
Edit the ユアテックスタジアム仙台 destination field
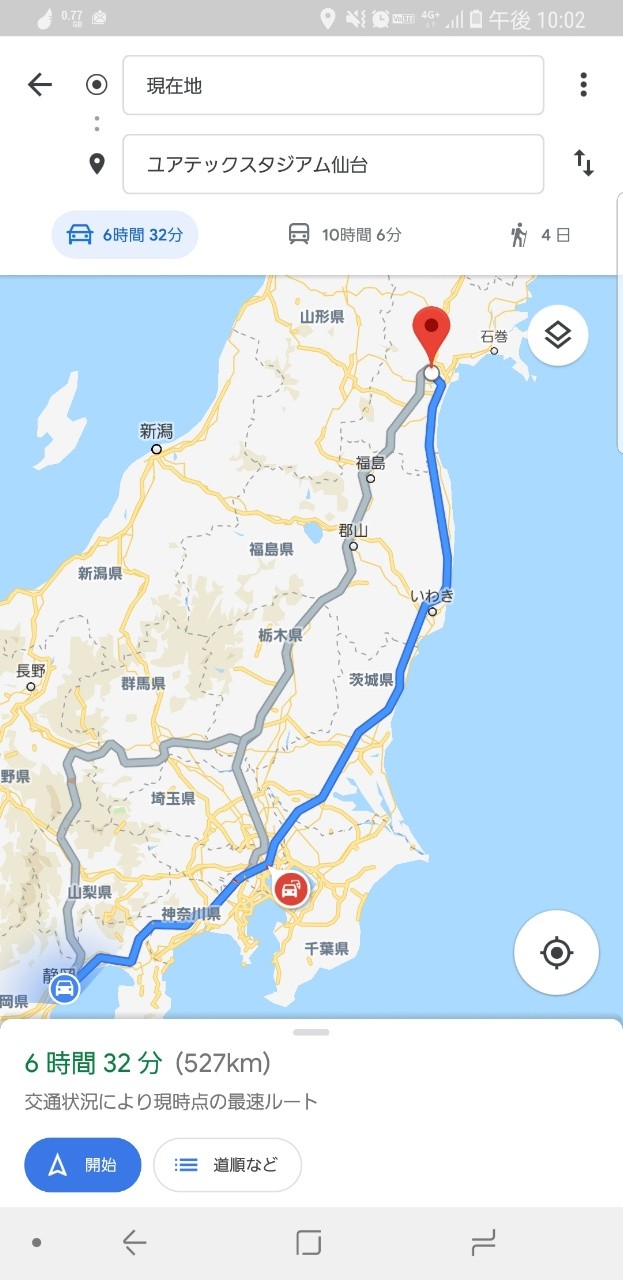[x=333, y=164]
